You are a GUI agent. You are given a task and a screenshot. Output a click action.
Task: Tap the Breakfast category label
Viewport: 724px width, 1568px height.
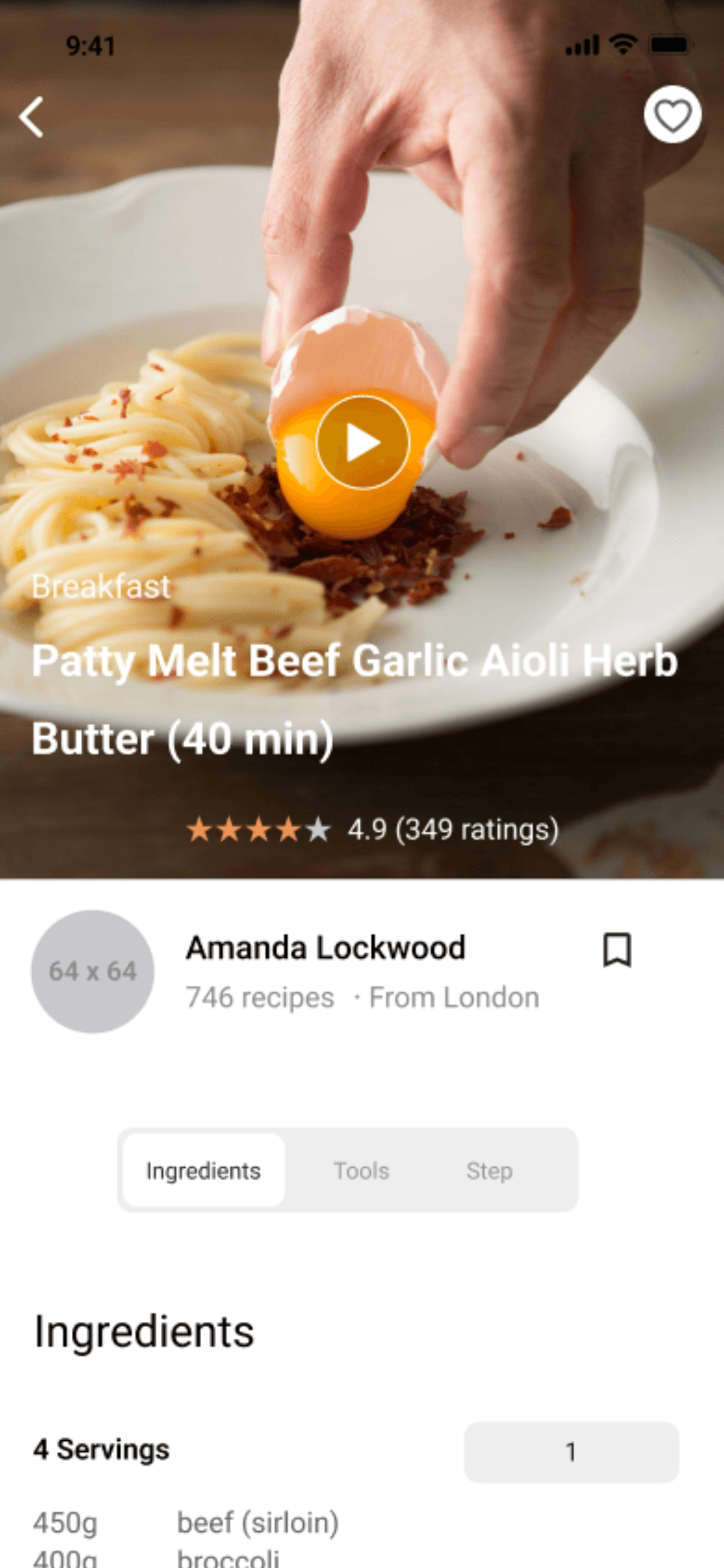tap(101, 586)
